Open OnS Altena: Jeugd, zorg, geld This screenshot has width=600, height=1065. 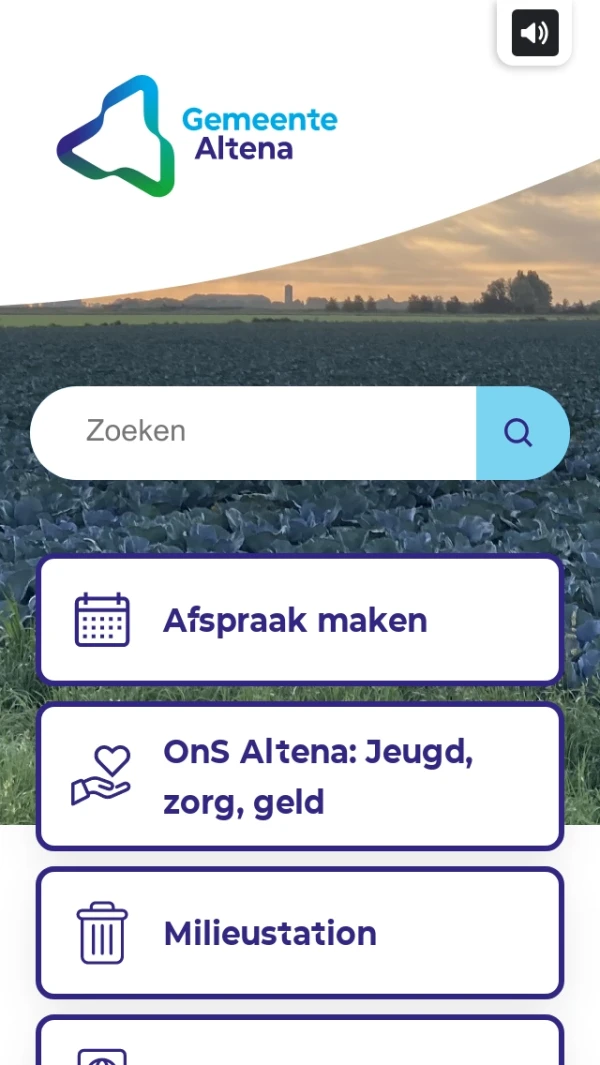[300, 777]
